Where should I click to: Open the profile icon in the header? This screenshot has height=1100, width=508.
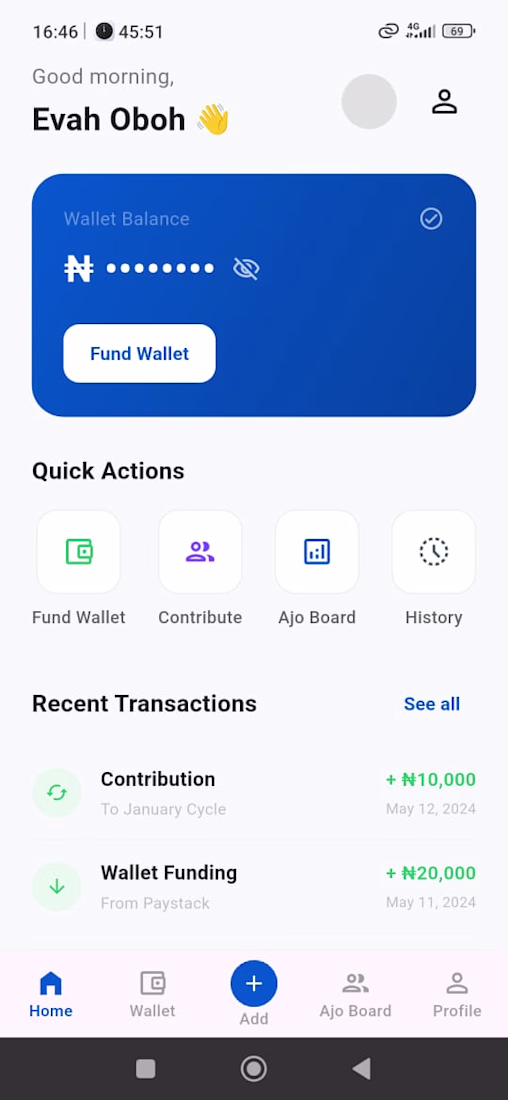coord(444,102)
